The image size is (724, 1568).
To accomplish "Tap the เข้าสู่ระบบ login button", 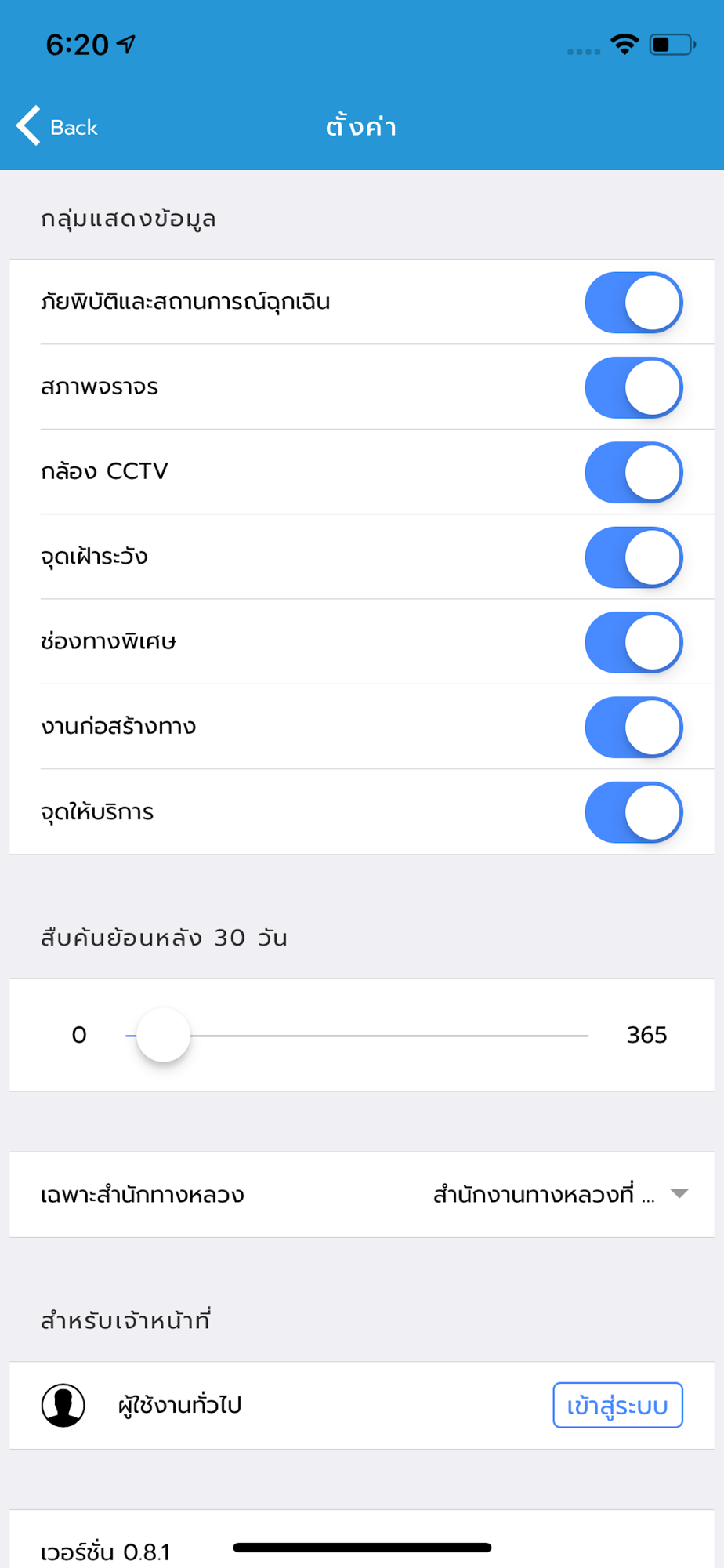I will (x=617, y=1405).
